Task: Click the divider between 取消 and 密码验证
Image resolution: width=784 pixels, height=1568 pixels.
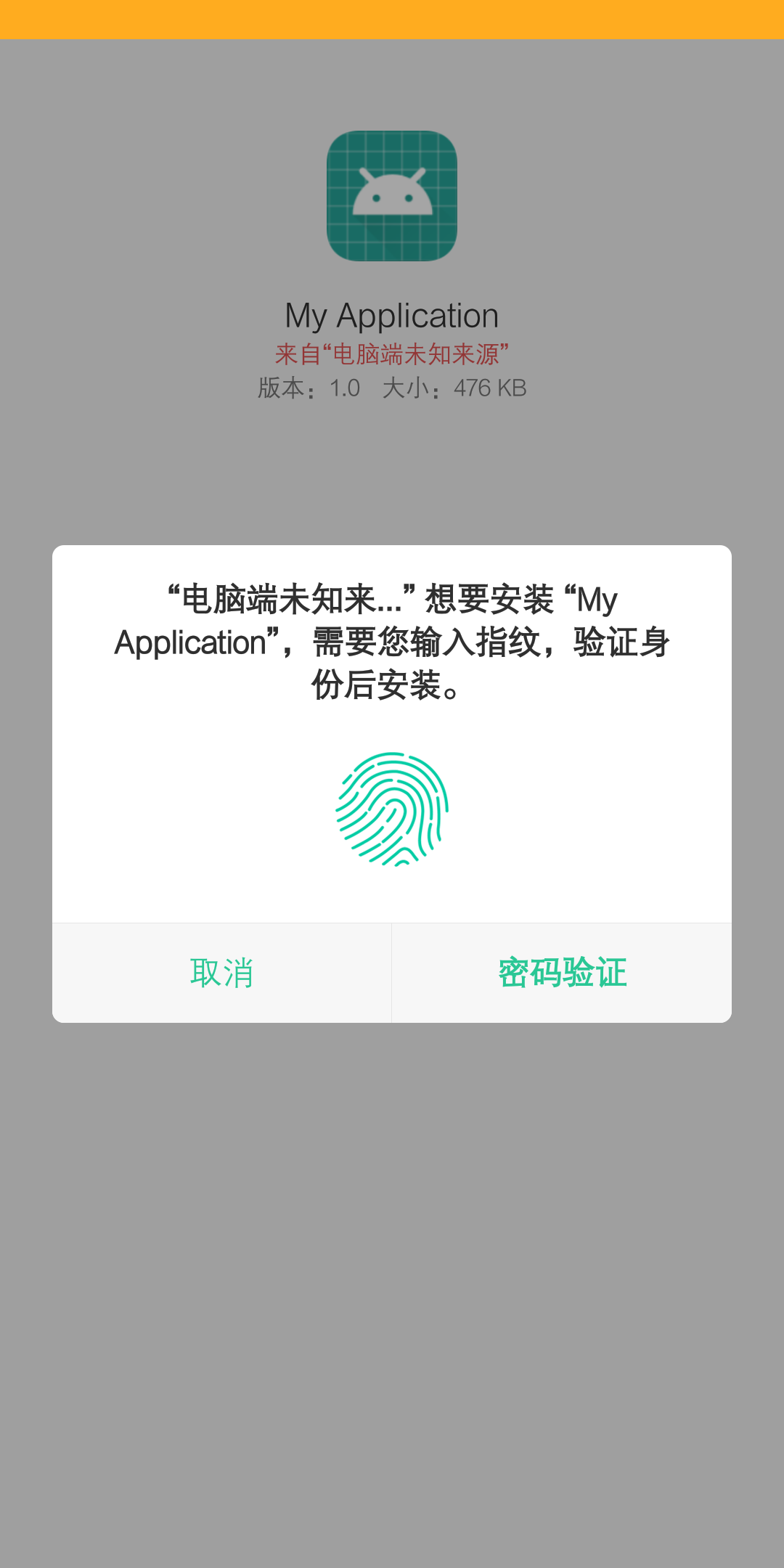Action: point(391,972)
